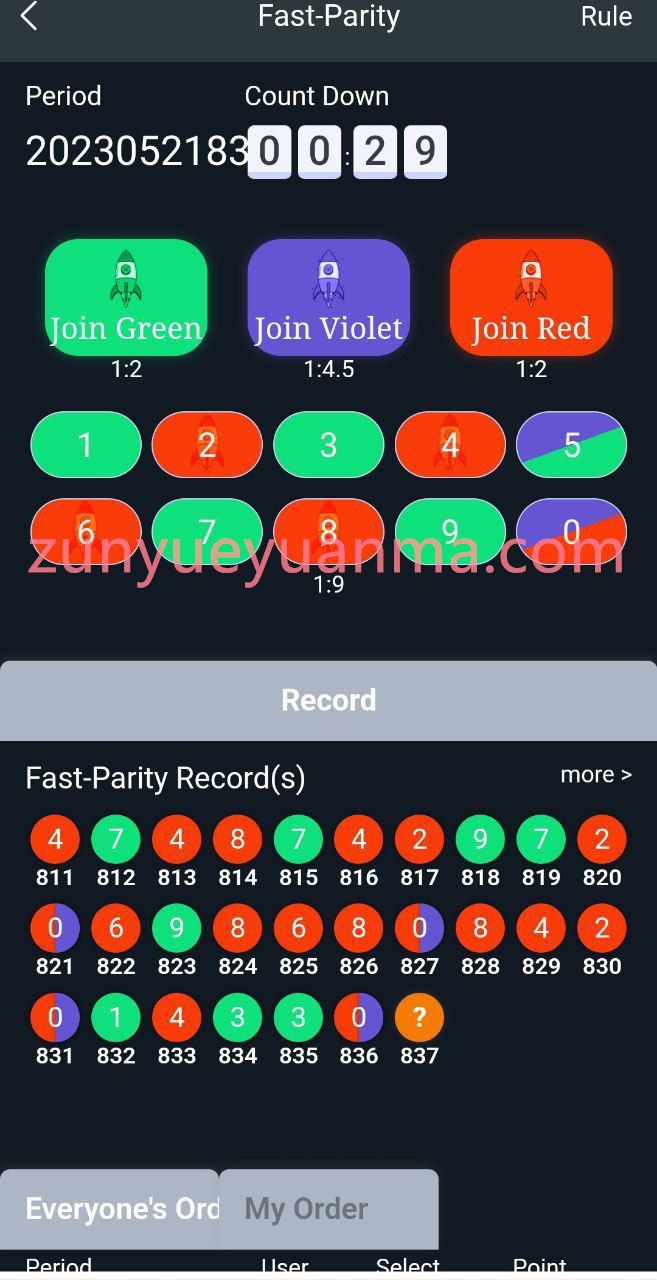Go back using the top-left arrow
657x1280 pixels.
point(29,17)
